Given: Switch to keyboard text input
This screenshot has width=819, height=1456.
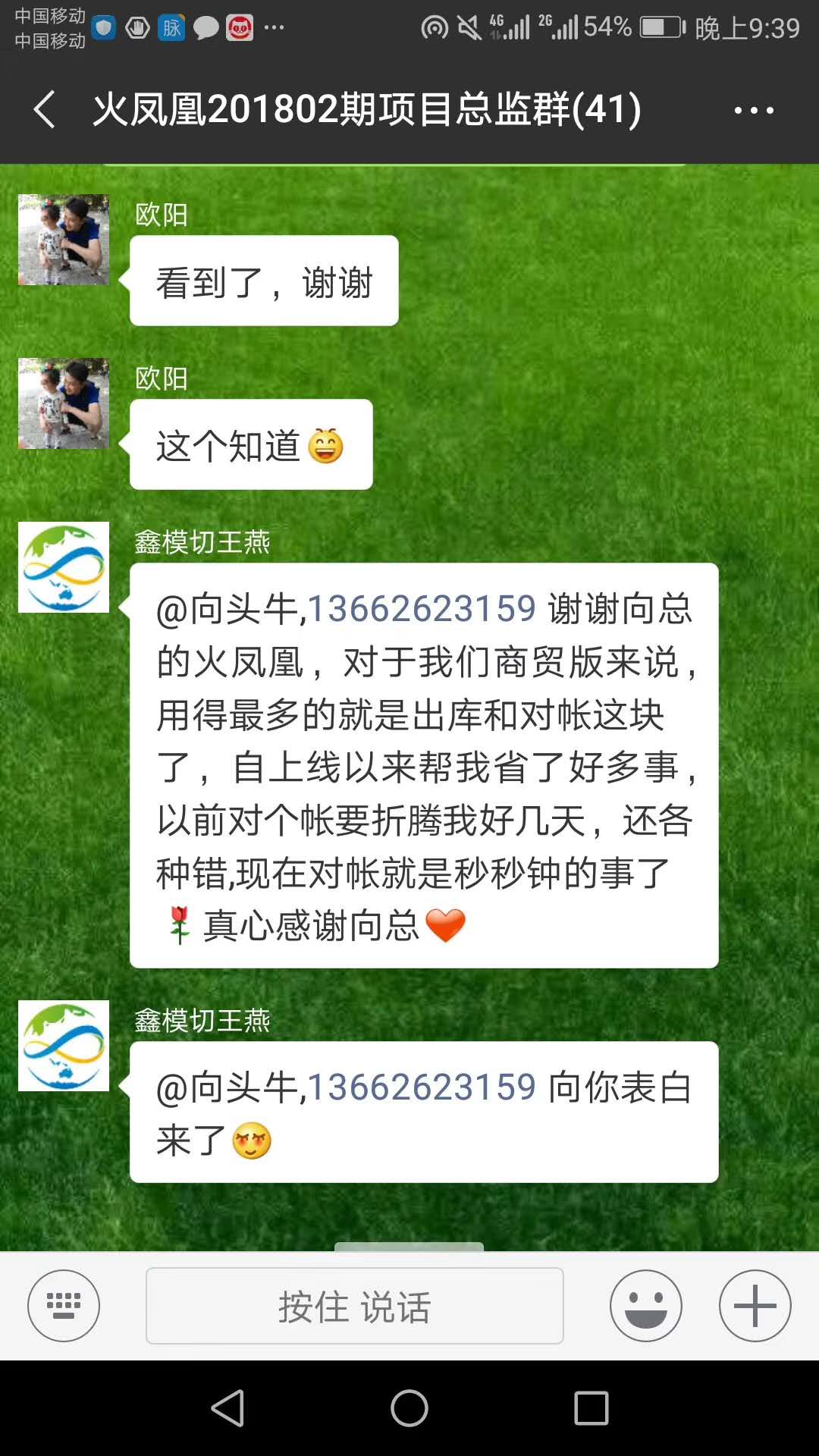Looking at the screenshot, I should coord(64,1305).
